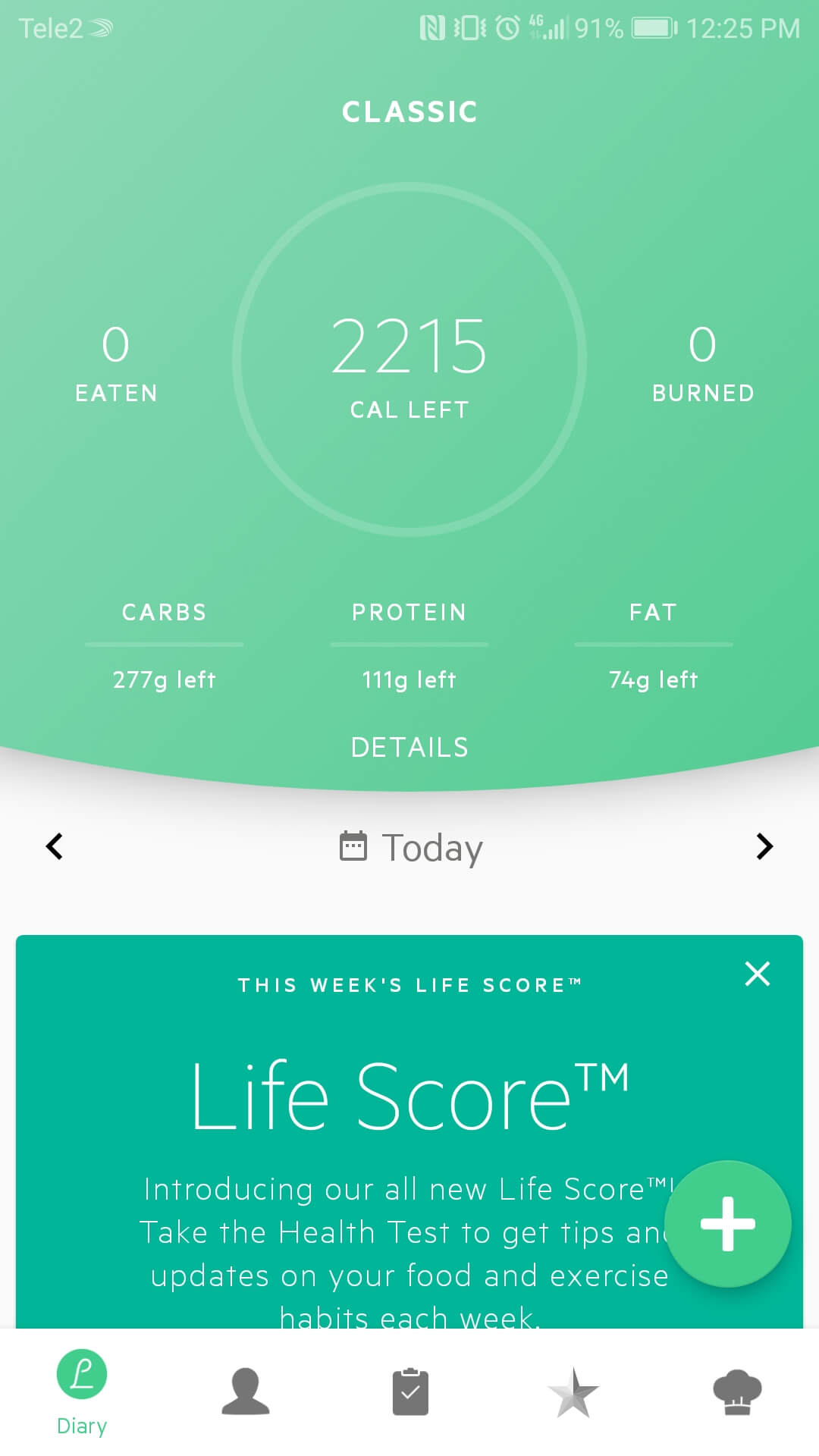
Task: Switch to the Diary tab
Action: click(x=82, y=1394)
